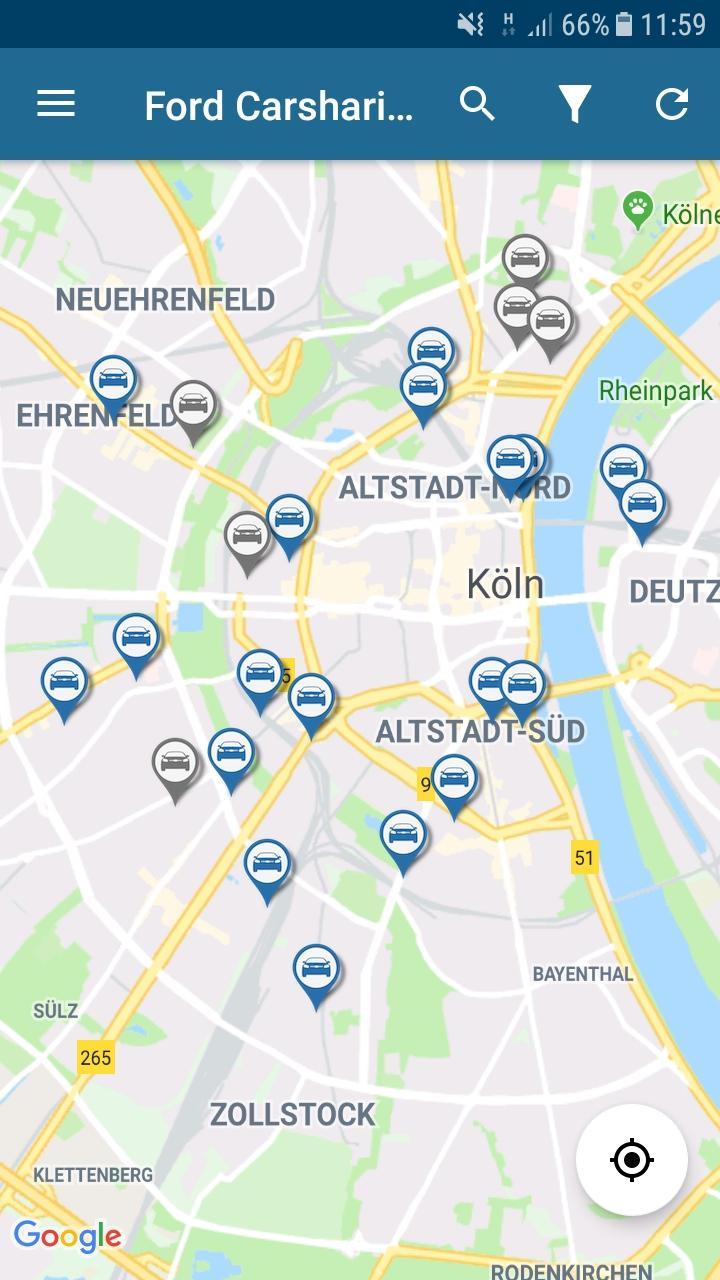Tap the gray car pin beside Ehrenfeld
Image resolution: width=720 pixels, height=1280 pixels.
(x=193, y=406)
